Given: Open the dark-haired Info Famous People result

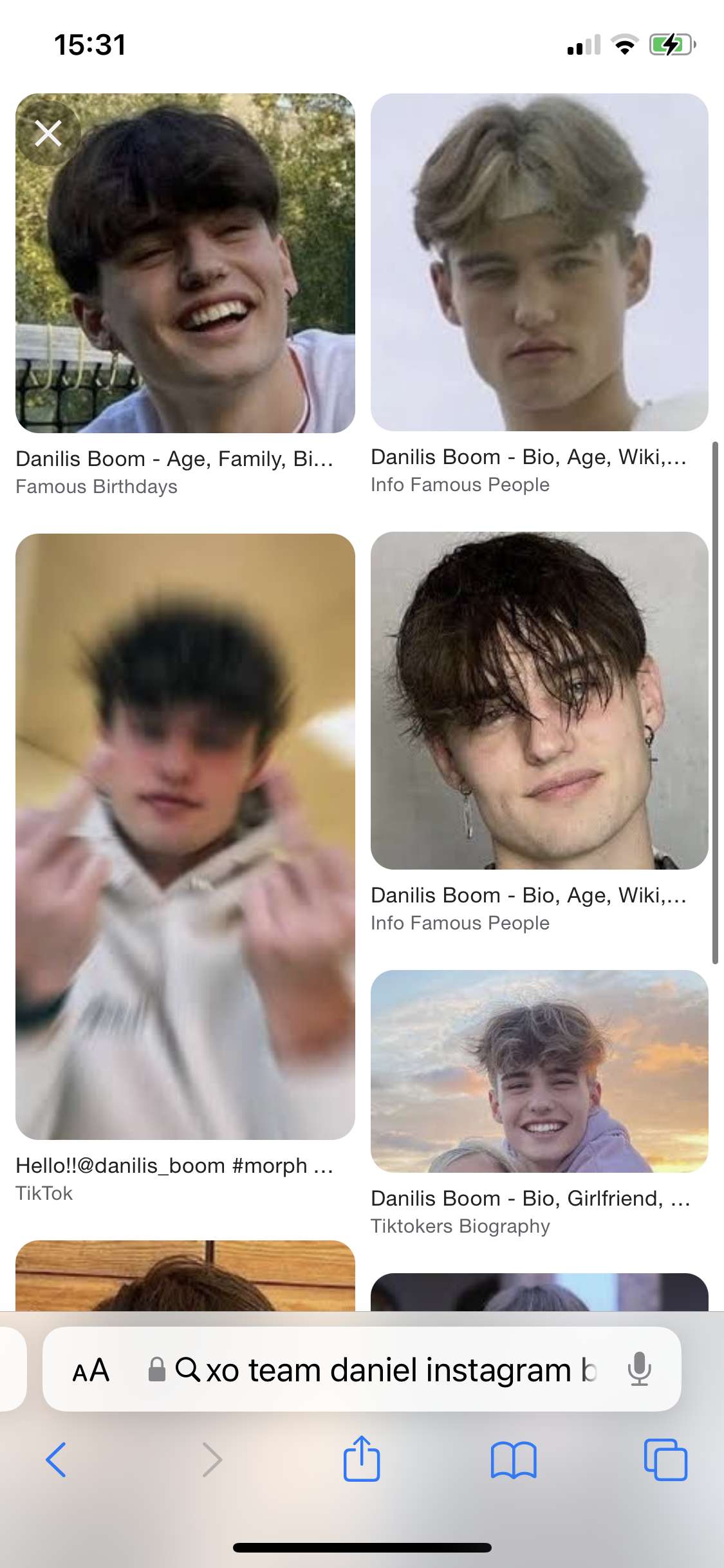Looking at the screenshot, I should tap(539, 700).
